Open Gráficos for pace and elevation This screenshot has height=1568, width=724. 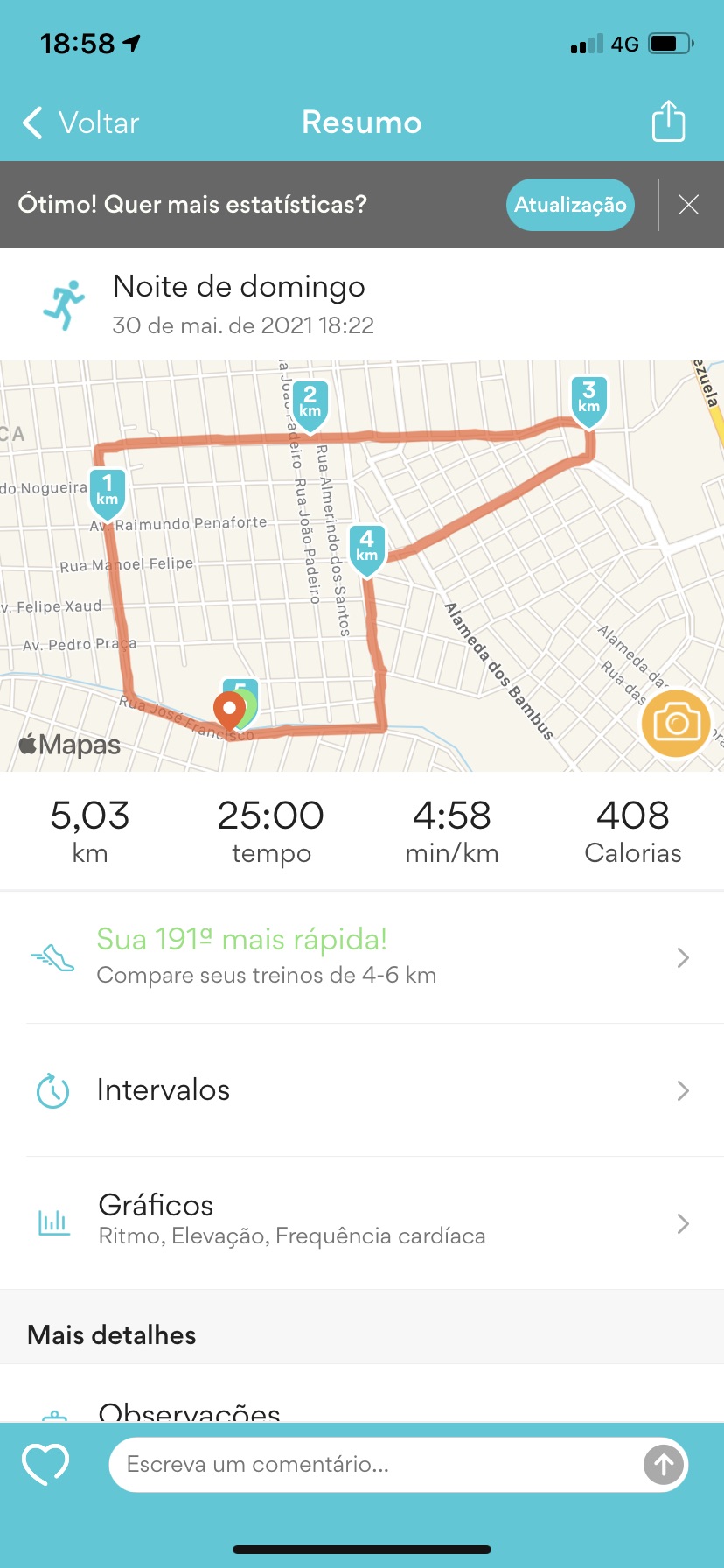click(362, 1222)
